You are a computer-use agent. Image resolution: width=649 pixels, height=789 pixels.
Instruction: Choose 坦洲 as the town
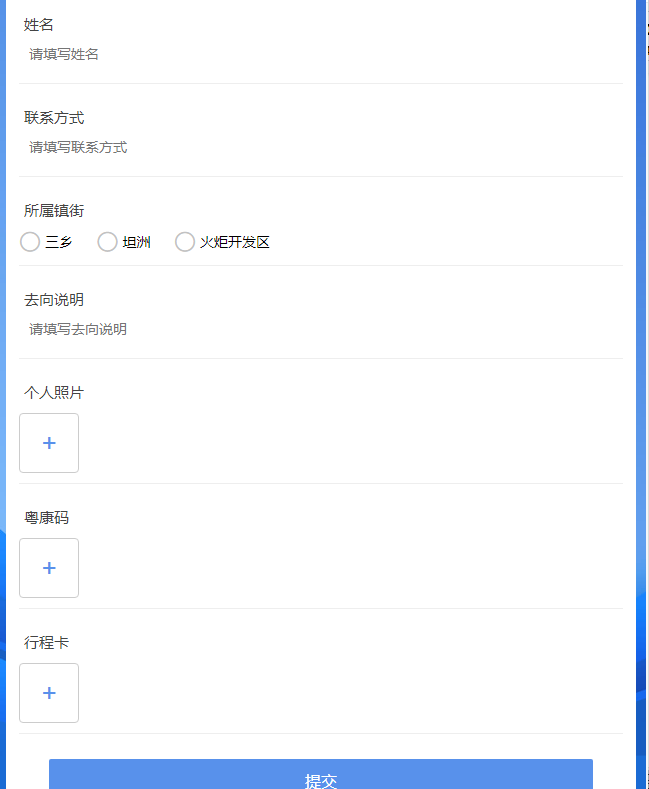pyautogui.click(x=107, y=242)
